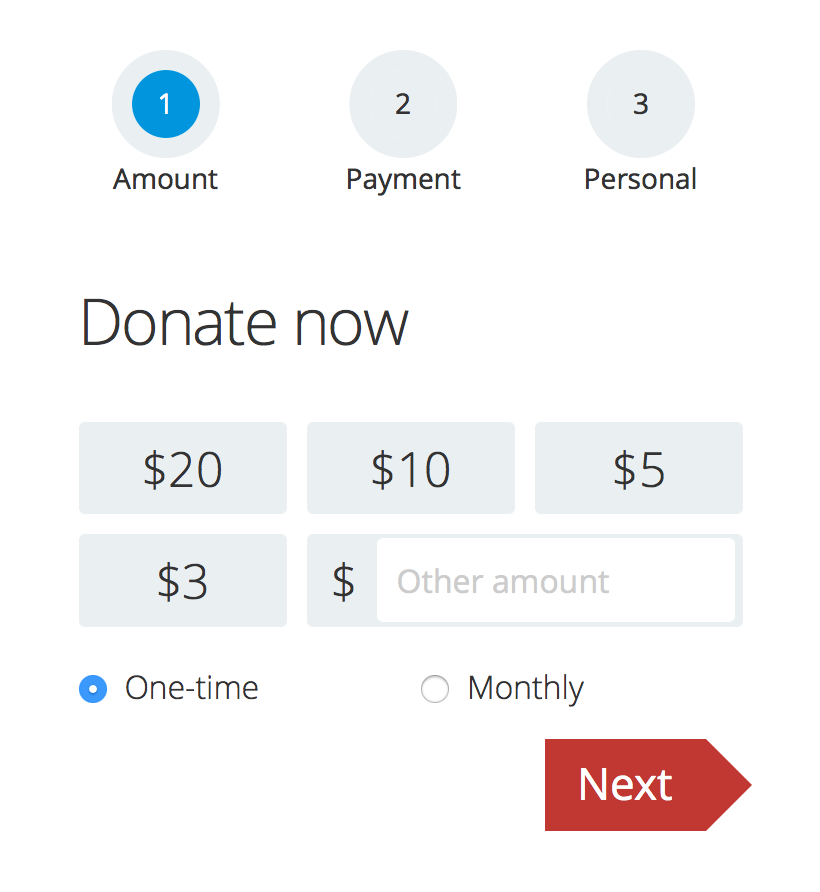Image resolution: width=820 pixels, height=892 pixels.
Task: Switch donation frequency to Monthly
Action: pos(435,689)
